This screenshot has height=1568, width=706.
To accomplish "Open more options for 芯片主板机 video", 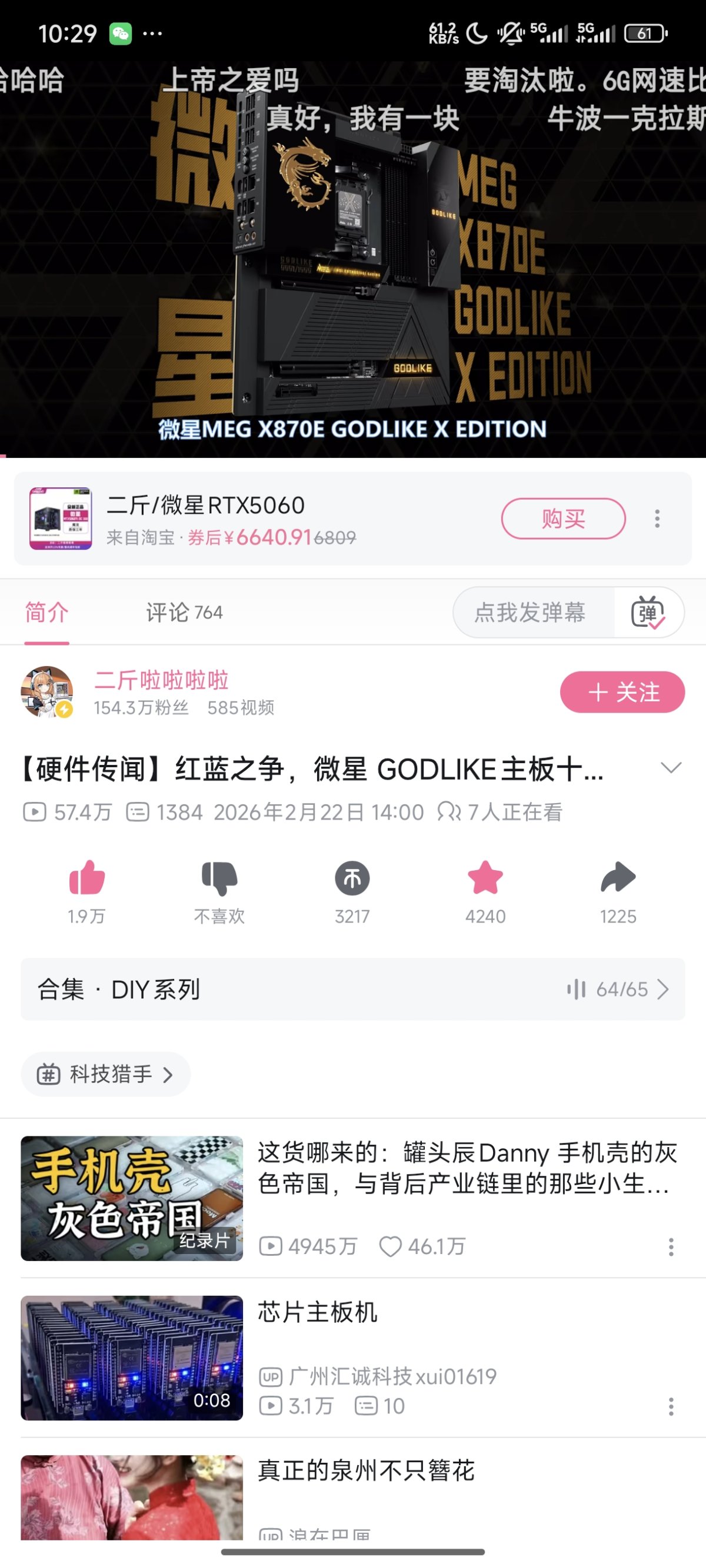I will coord(671,1406).
